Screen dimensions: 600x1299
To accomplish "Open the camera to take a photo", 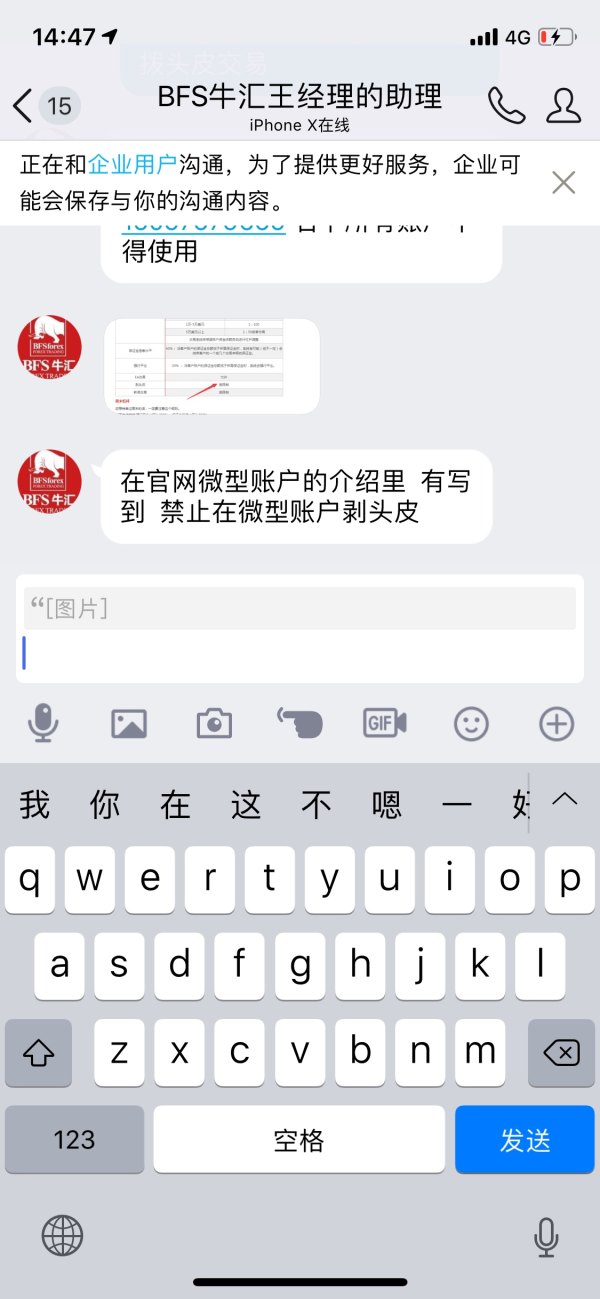I will pos(214,722).
